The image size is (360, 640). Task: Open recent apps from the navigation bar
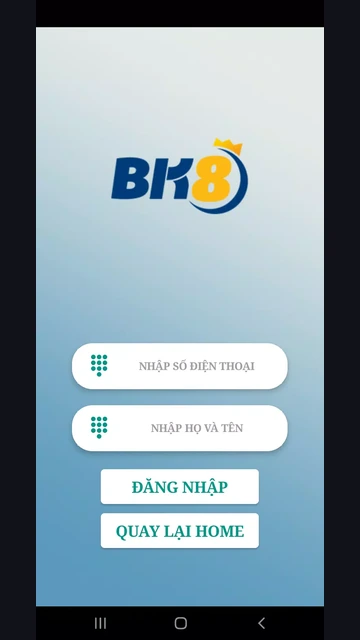[x=100, y=623]
